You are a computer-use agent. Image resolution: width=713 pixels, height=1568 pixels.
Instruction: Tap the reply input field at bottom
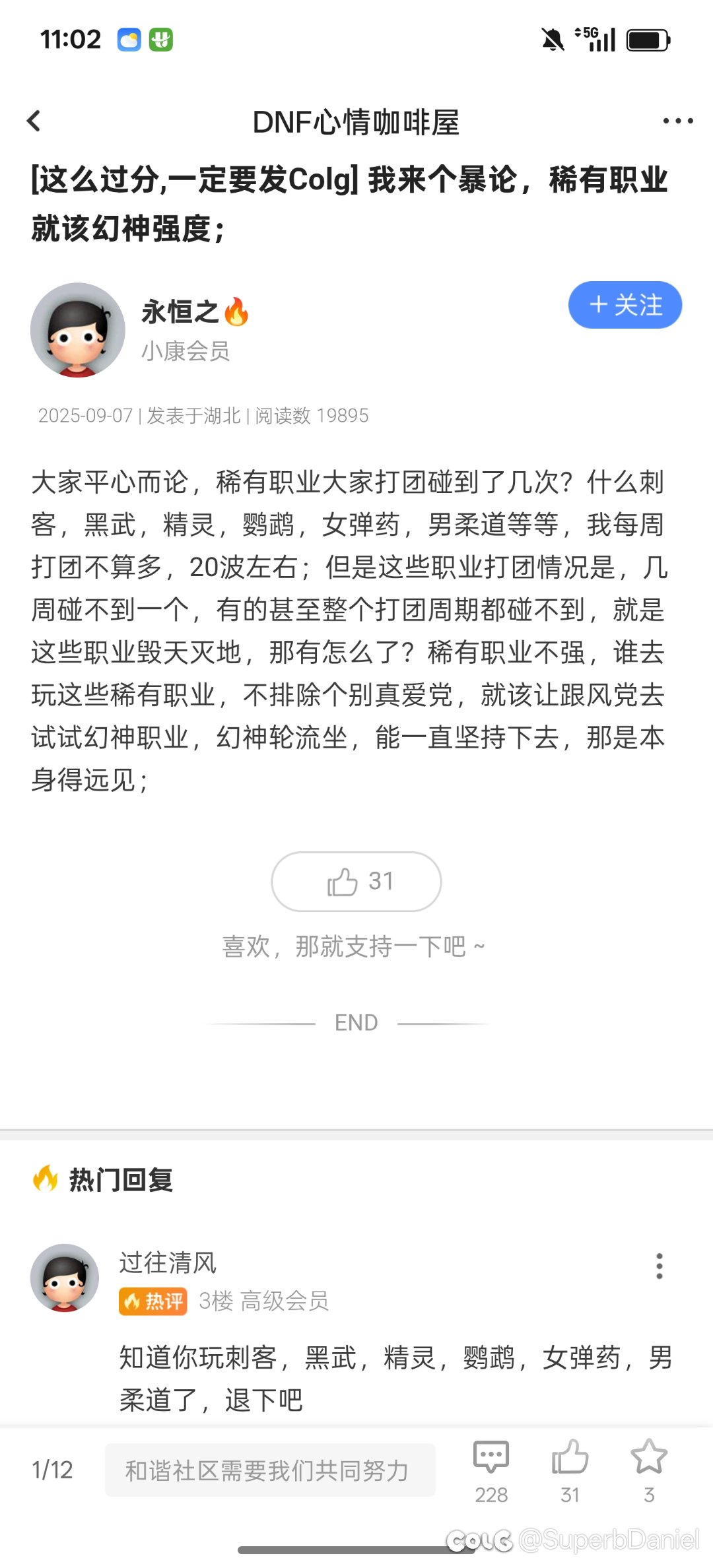point(269,1470)
